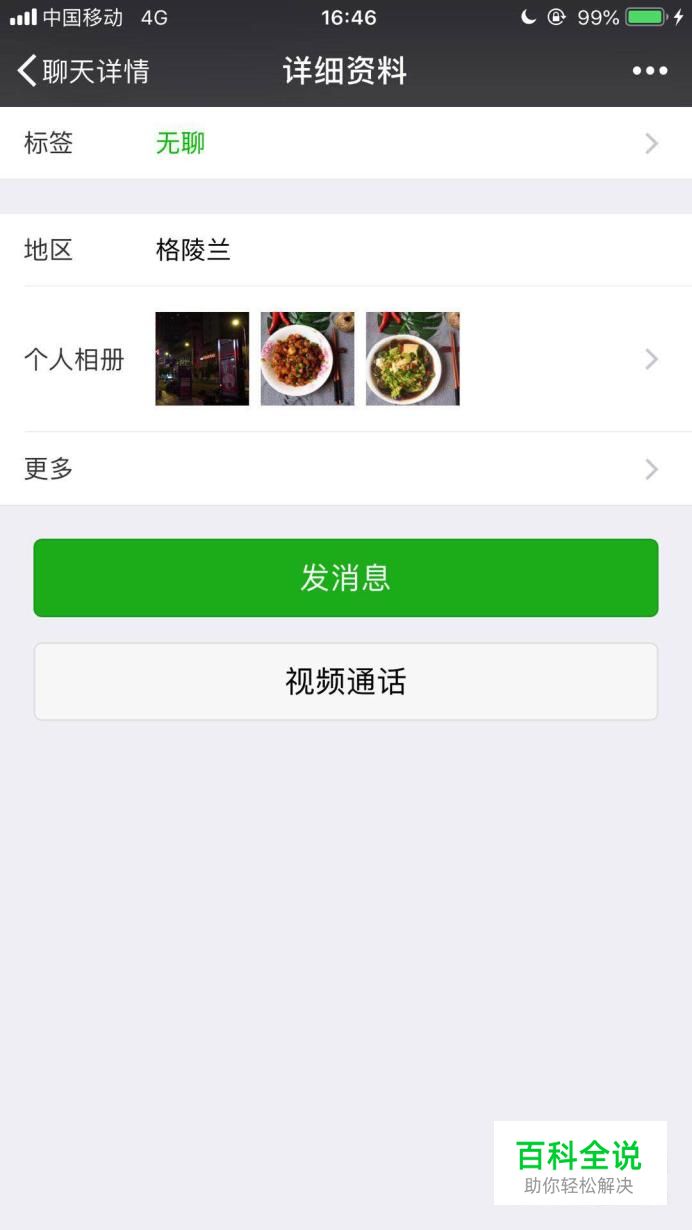The height and width of the screenshot is (1230, 692).
Task: Tap the green 发消息 button
Action: (x=346, y=578)
